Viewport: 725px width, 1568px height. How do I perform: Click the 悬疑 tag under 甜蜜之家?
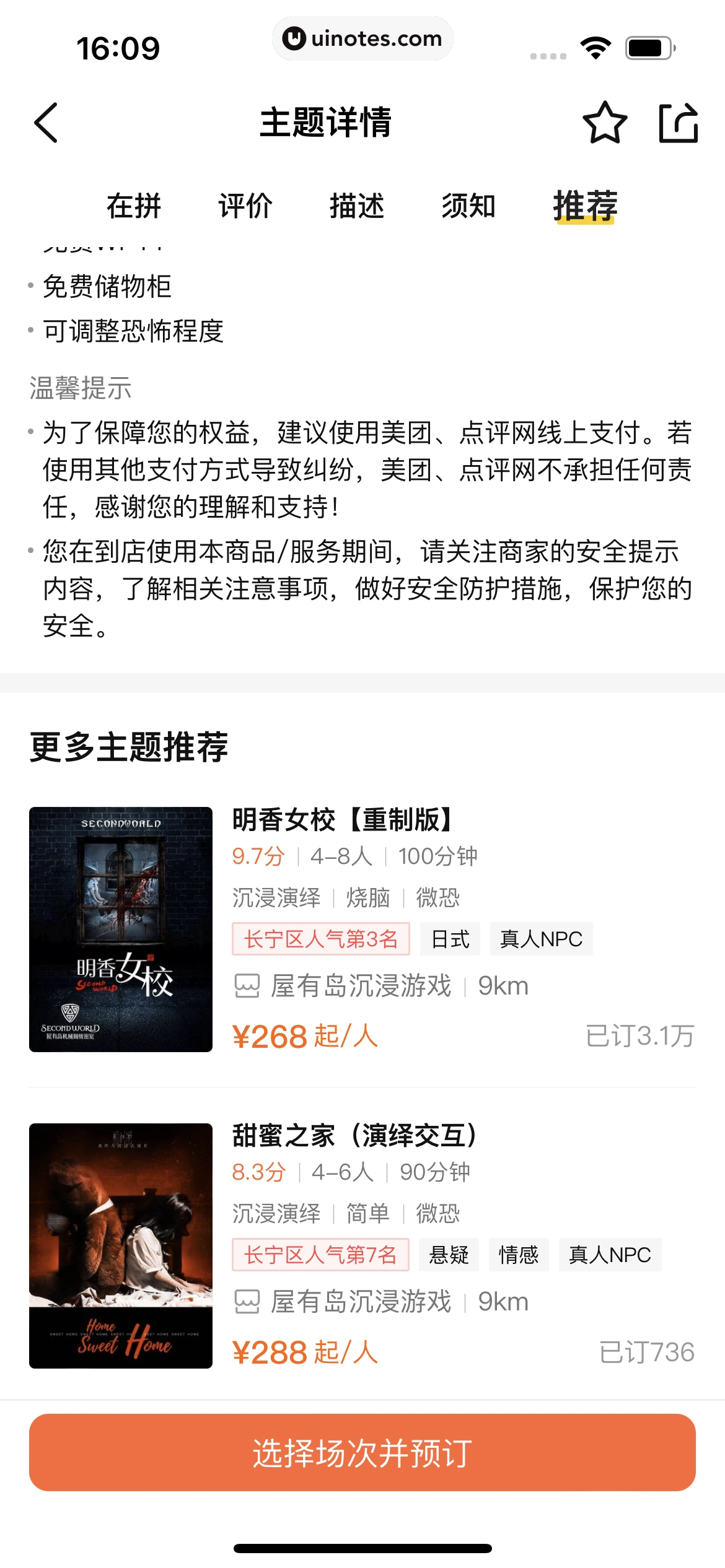(448, 1255)
